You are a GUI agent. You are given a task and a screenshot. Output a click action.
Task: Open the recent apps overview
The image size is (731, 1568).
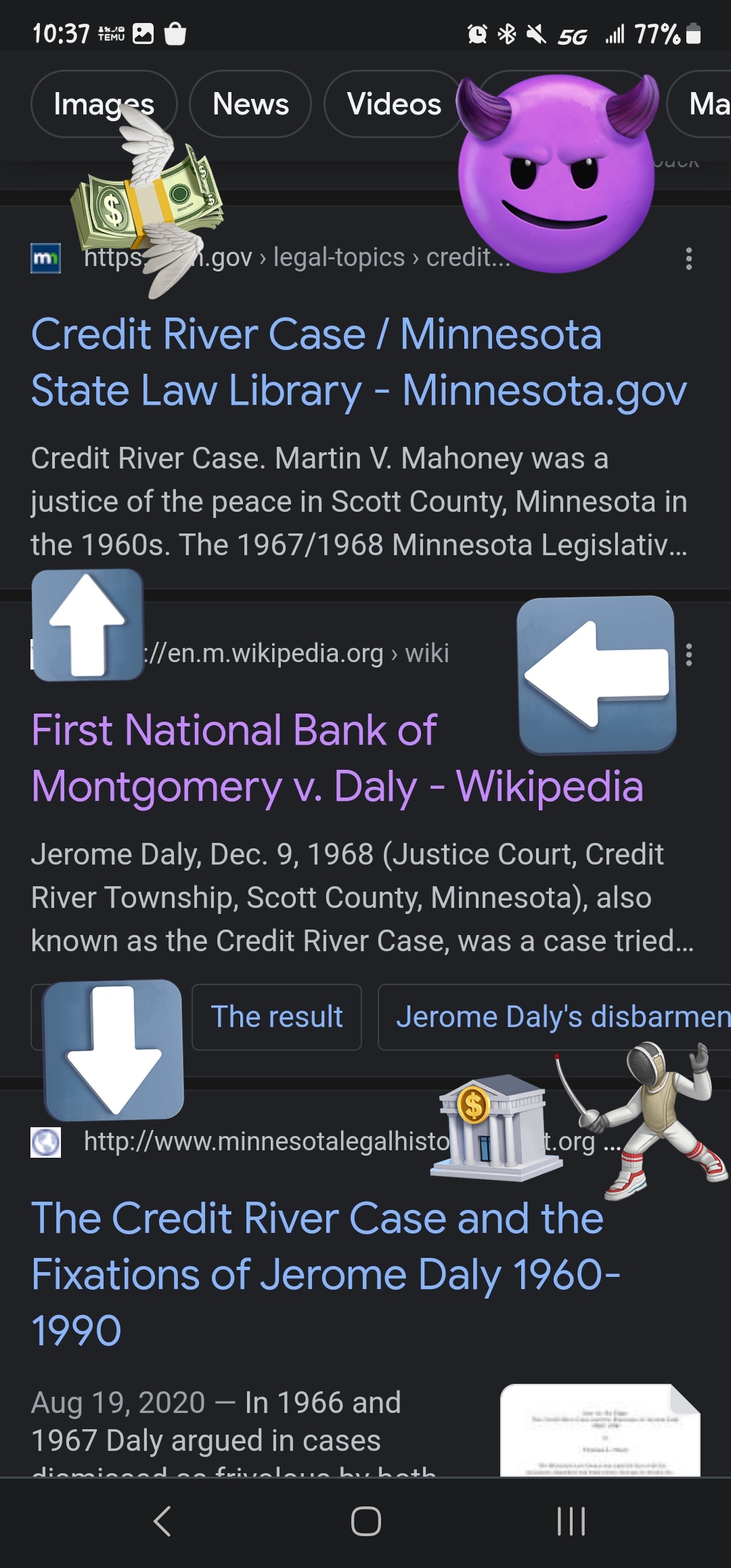(x=571, y=1521)
